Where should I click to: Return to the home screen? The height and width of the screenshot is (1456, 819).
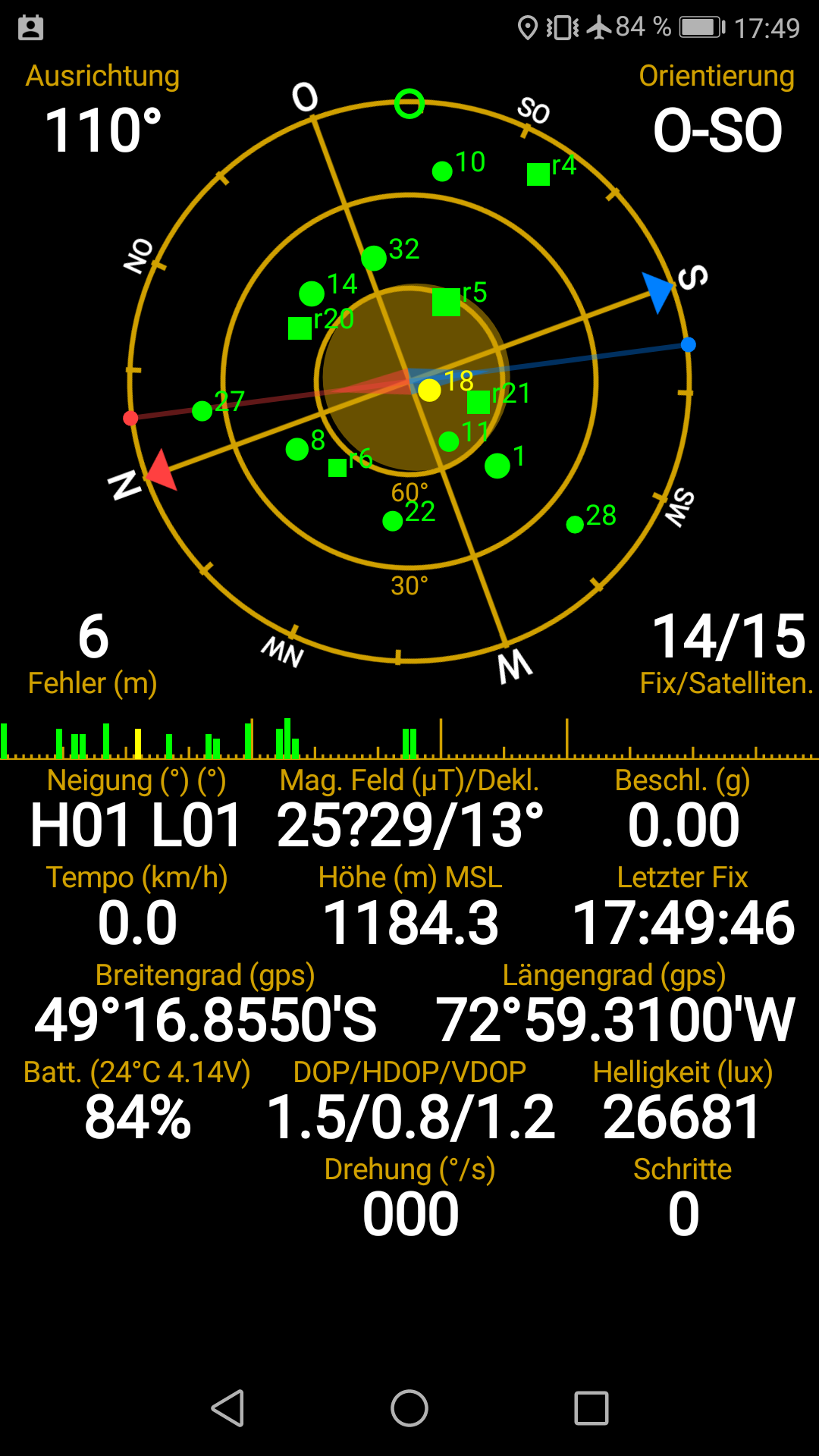tap(409, 1408)
